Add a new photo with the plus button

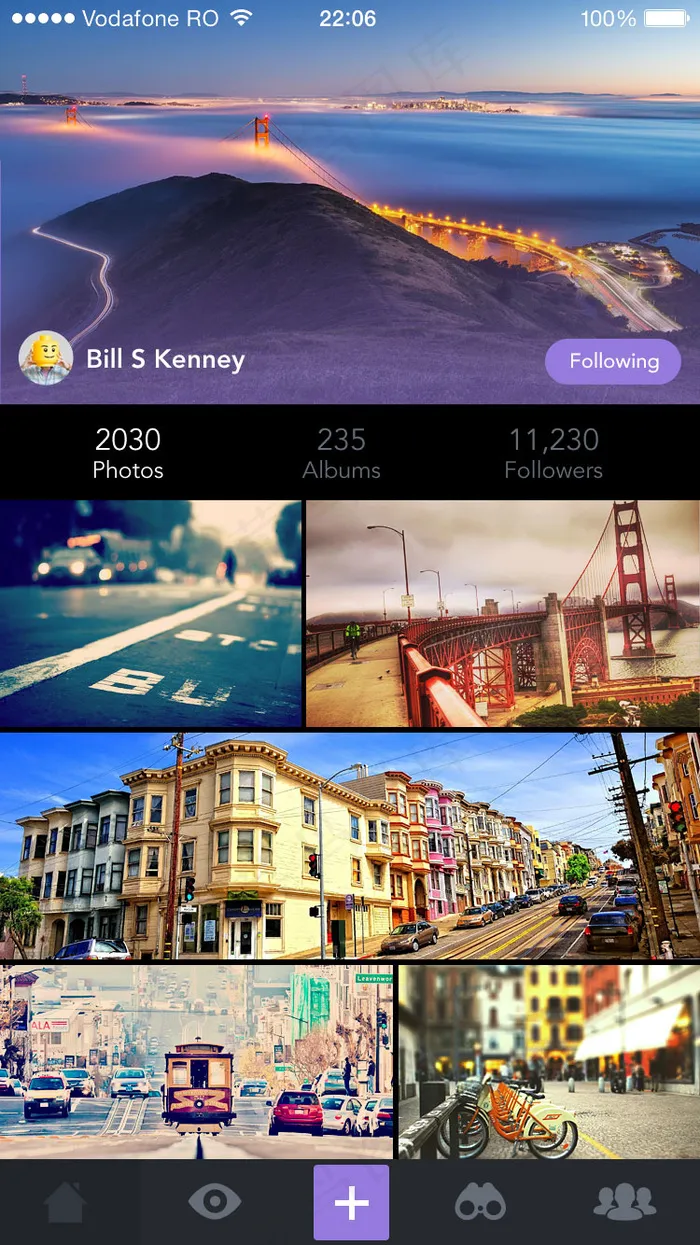pyautogui.click(x=351, y=1202)
